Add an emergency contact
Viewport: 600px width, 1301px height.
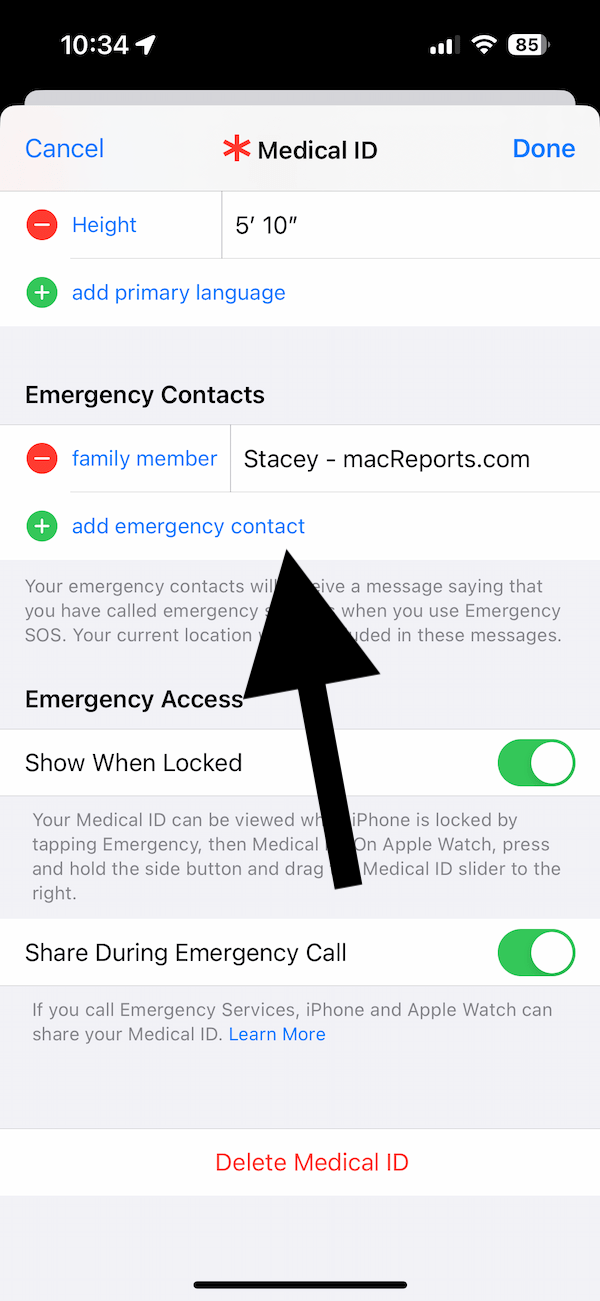click(x=188, y=526)
